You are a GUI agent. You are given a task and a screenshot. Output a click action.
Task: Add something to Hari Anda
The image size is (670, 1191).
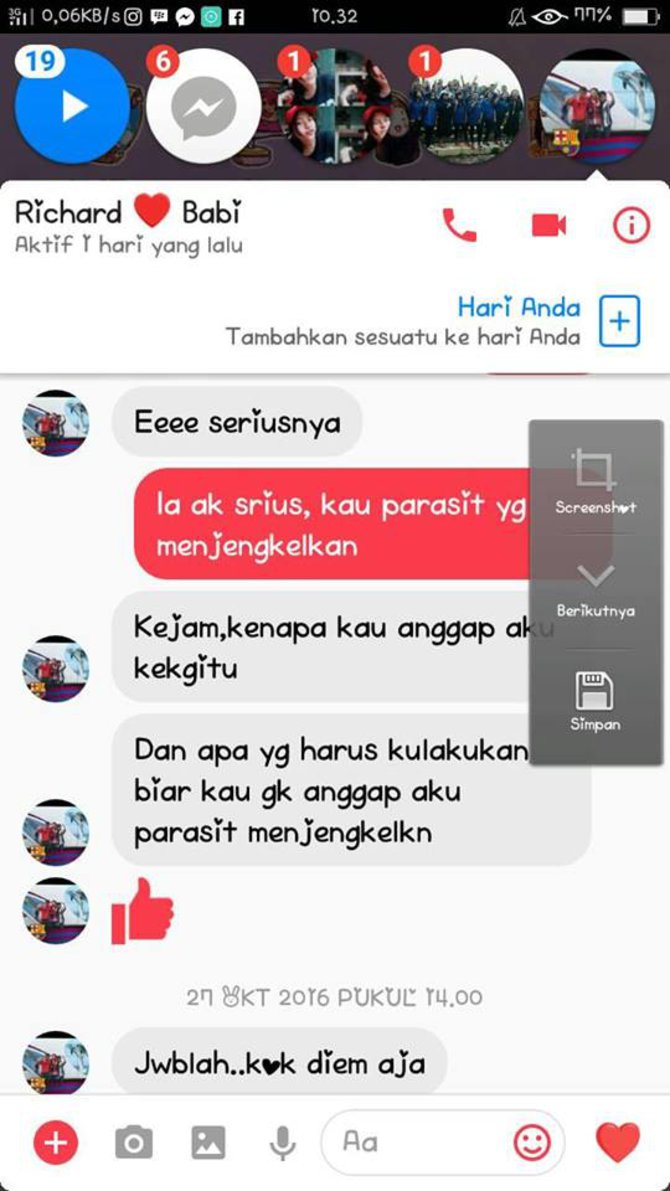pos(619,321)
